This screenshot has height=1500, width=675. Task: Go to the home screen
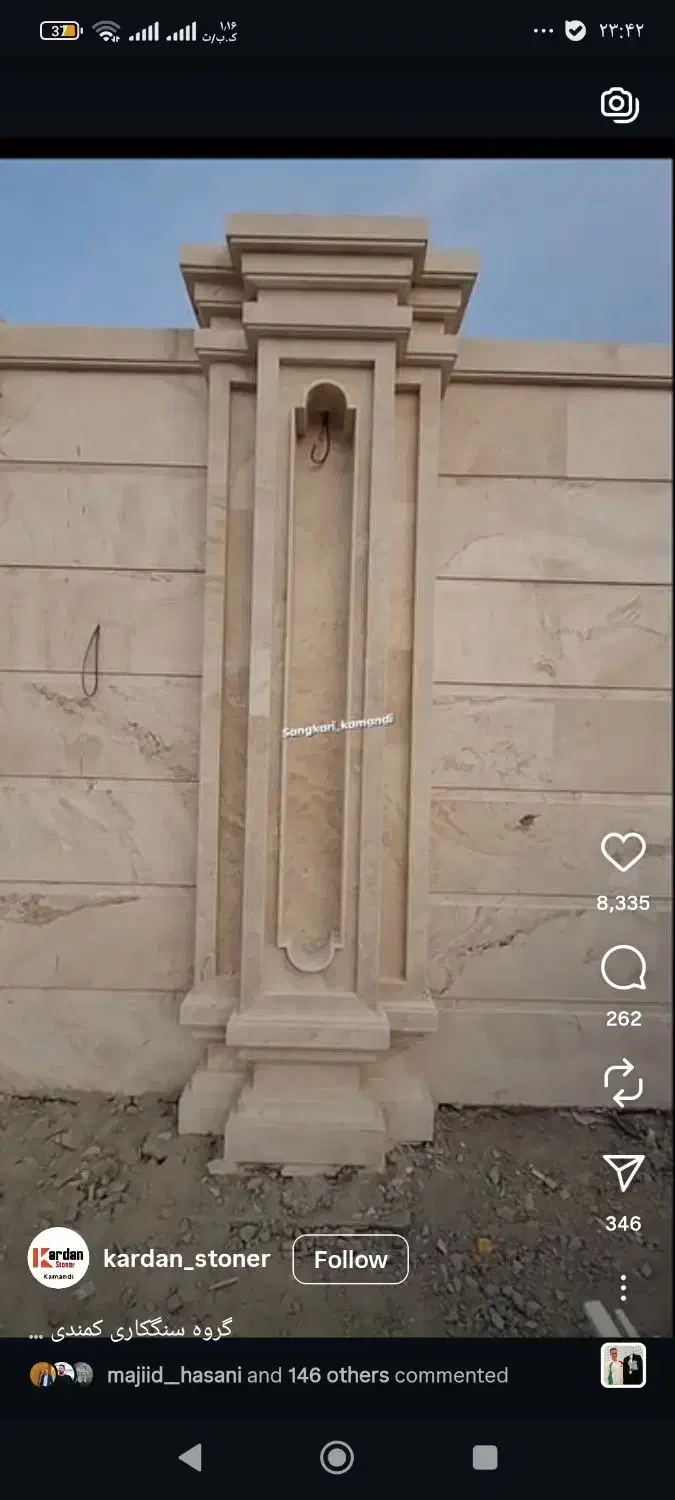click(337, 1457)
